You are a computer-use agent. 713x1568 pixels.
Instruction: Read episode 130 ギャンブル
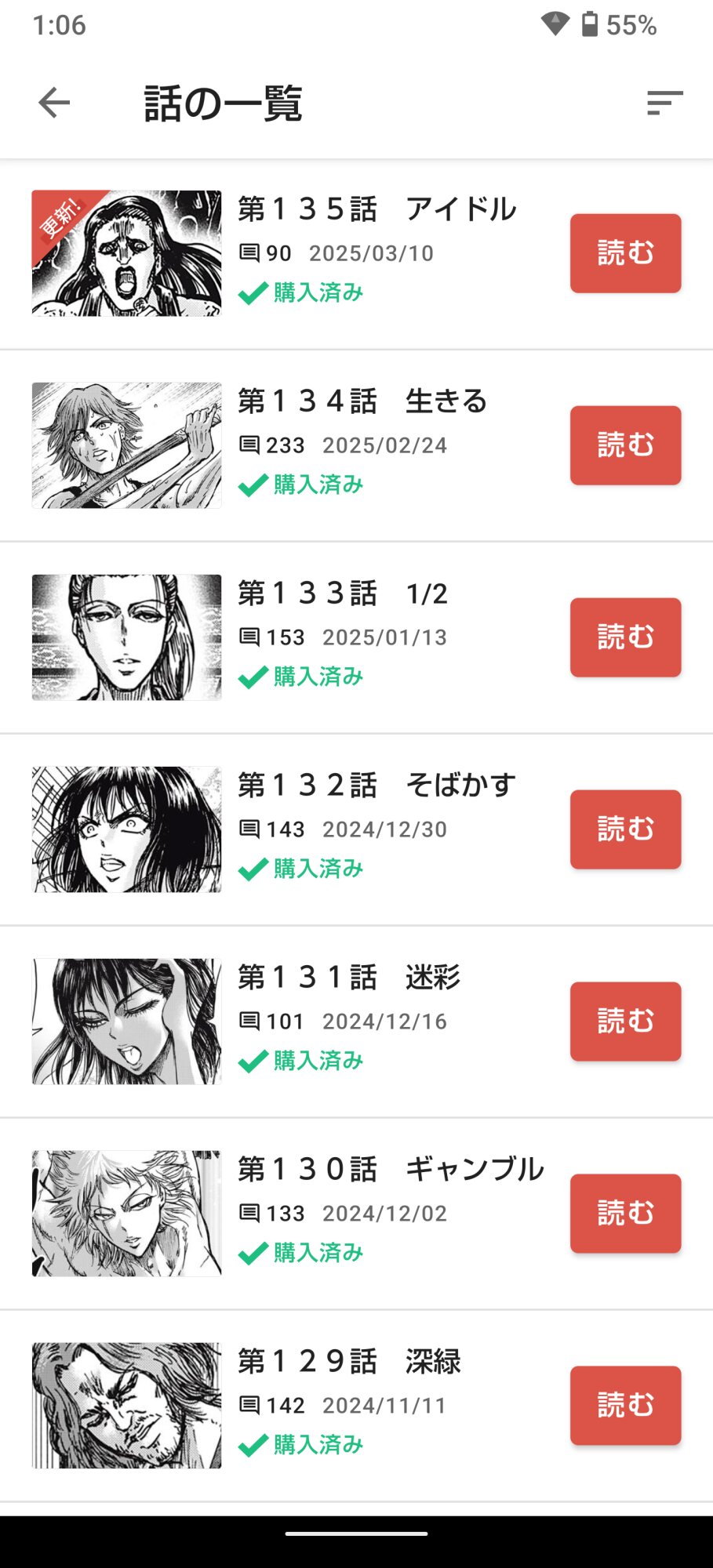click(625, 1214)
